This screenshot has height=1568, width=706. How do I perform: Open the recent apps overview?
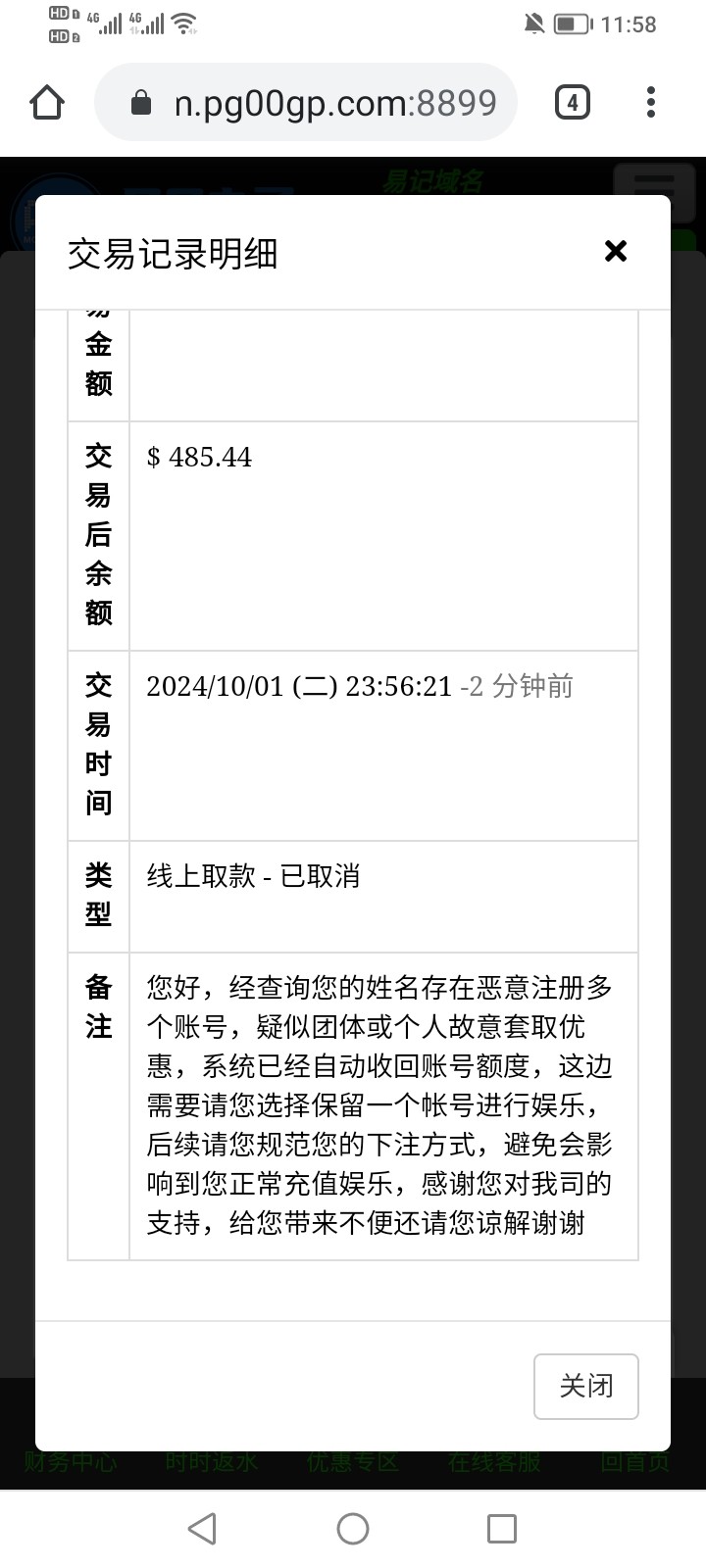tap(502, 1528)
